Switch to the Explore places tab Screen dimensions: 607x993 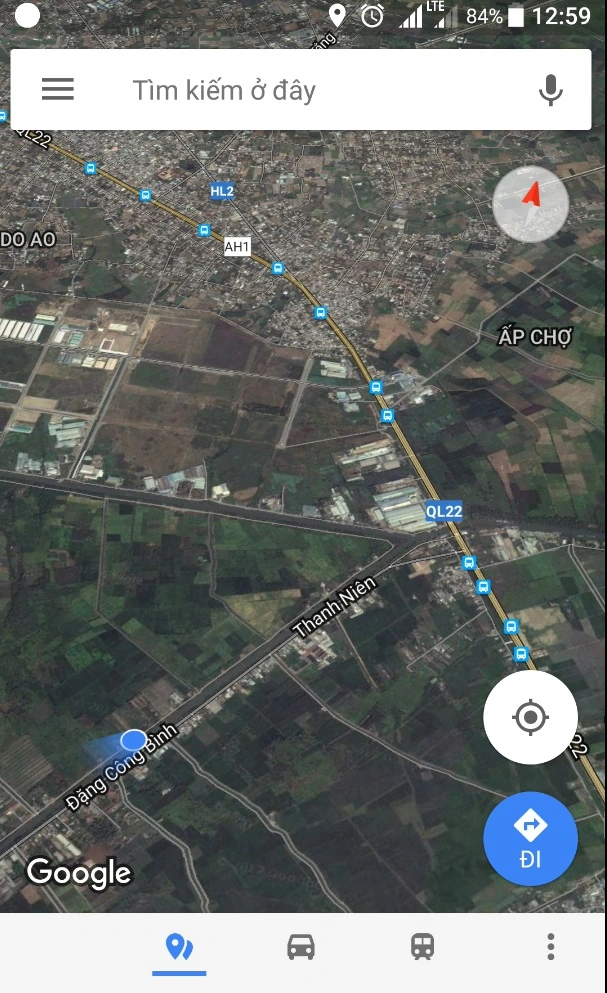(x=179, y=947)
